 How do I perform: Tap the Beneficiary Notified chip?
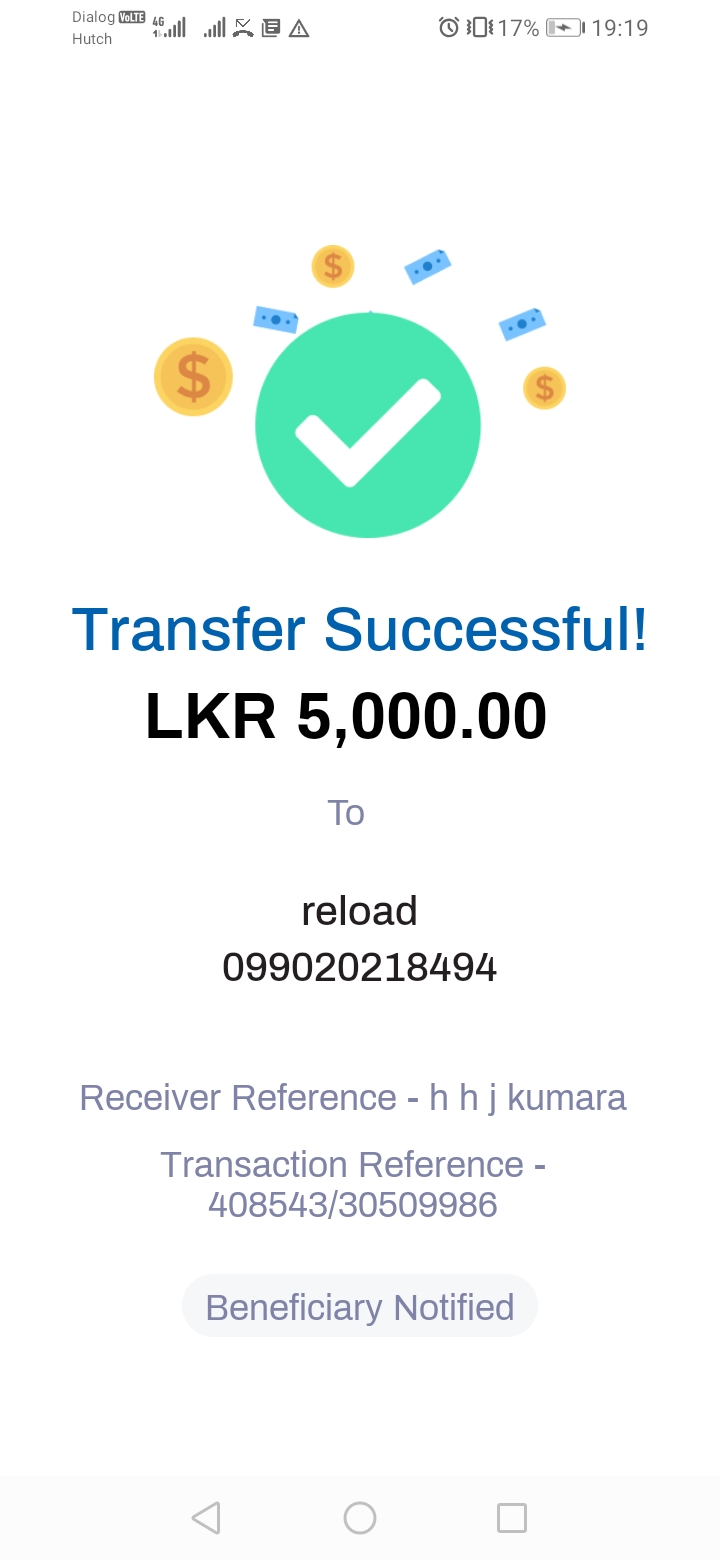pos(359,1307)
